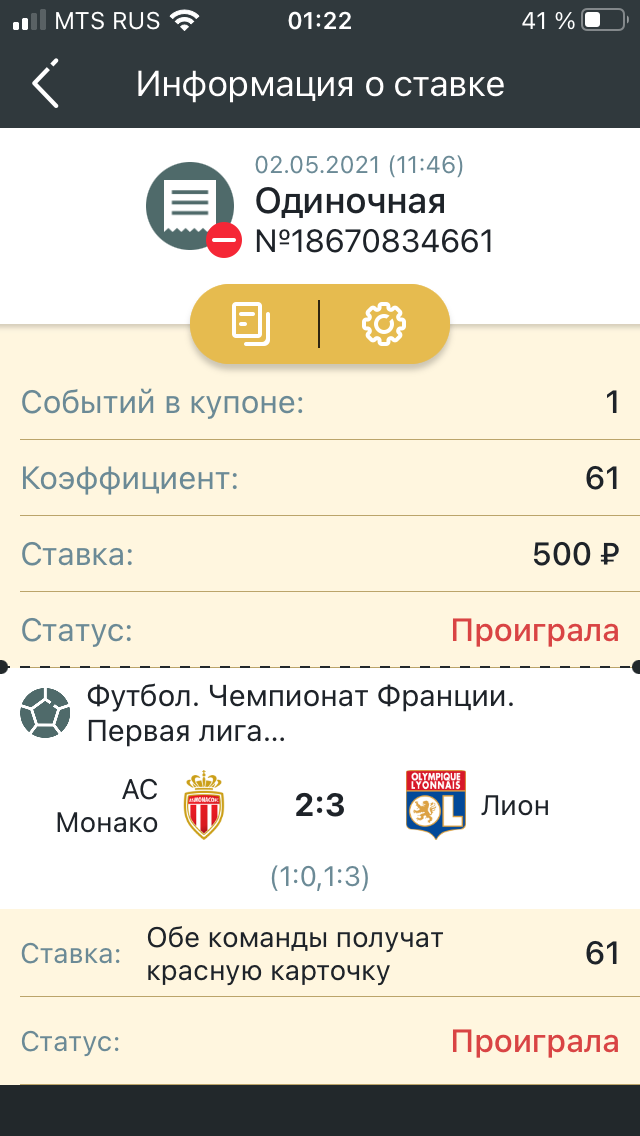Open the AS Monaco vs Lyon match

320,806
